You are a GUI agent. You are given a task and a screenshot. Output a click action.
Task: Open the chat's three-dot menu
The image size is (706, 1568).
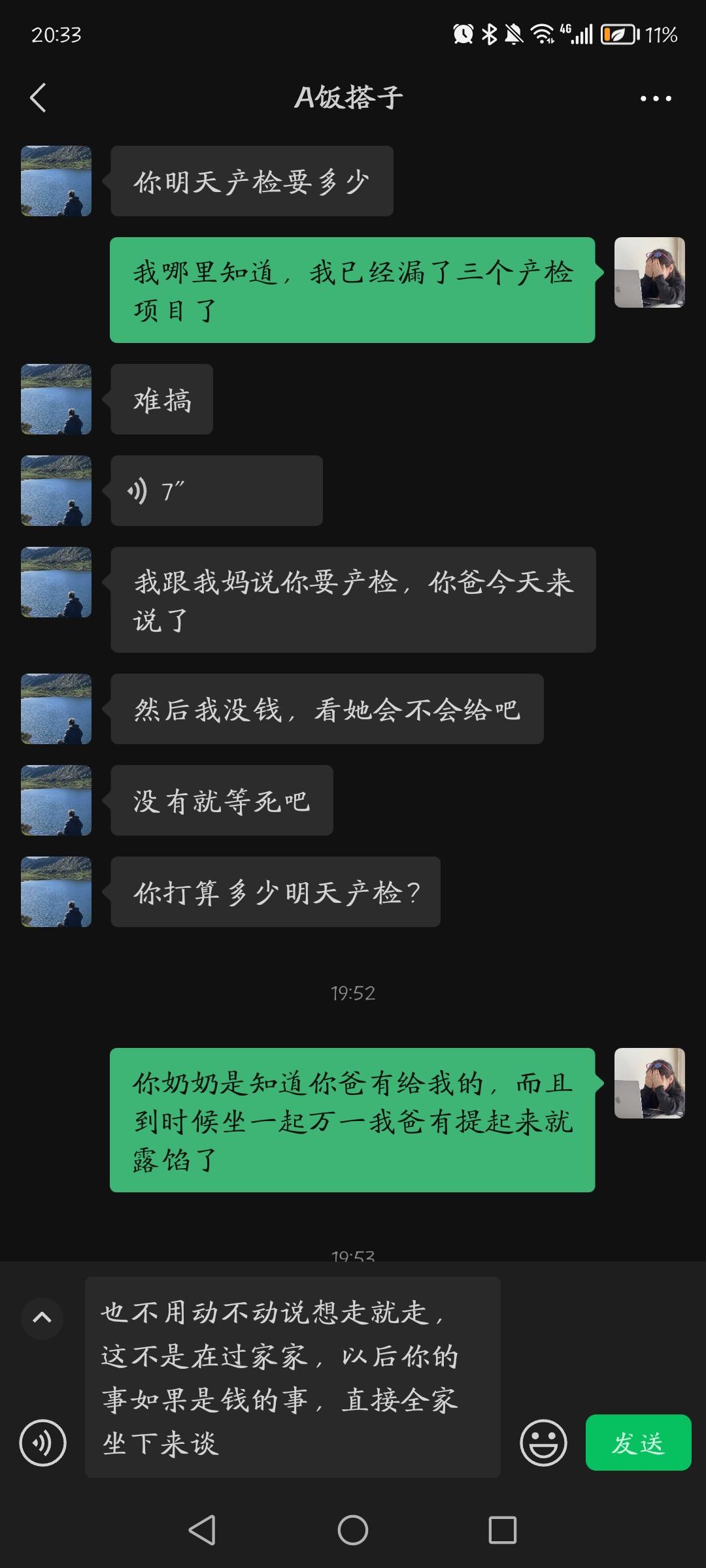point(656,99)
